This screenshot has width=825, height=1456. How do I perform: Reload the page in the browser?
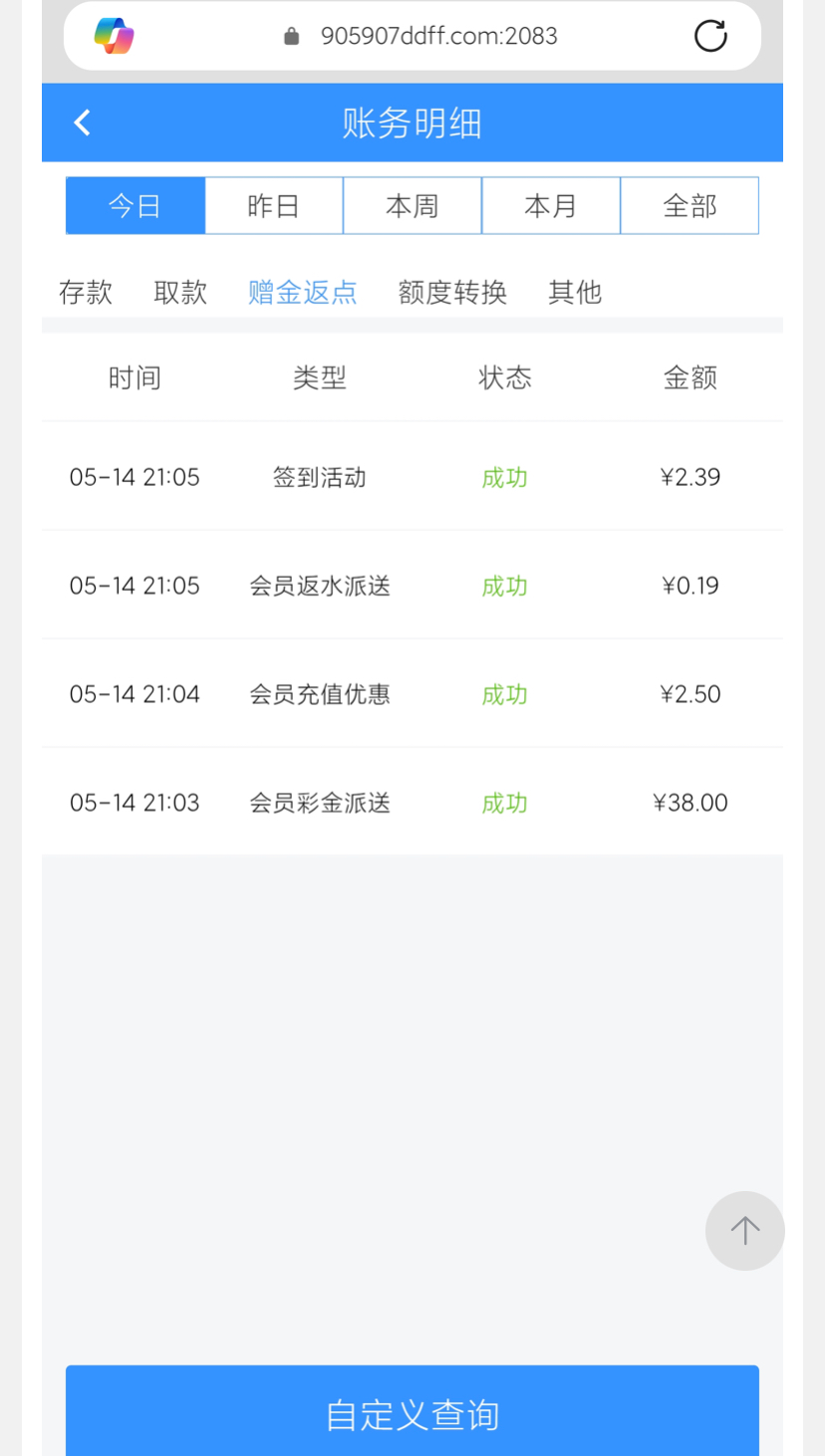710,36
